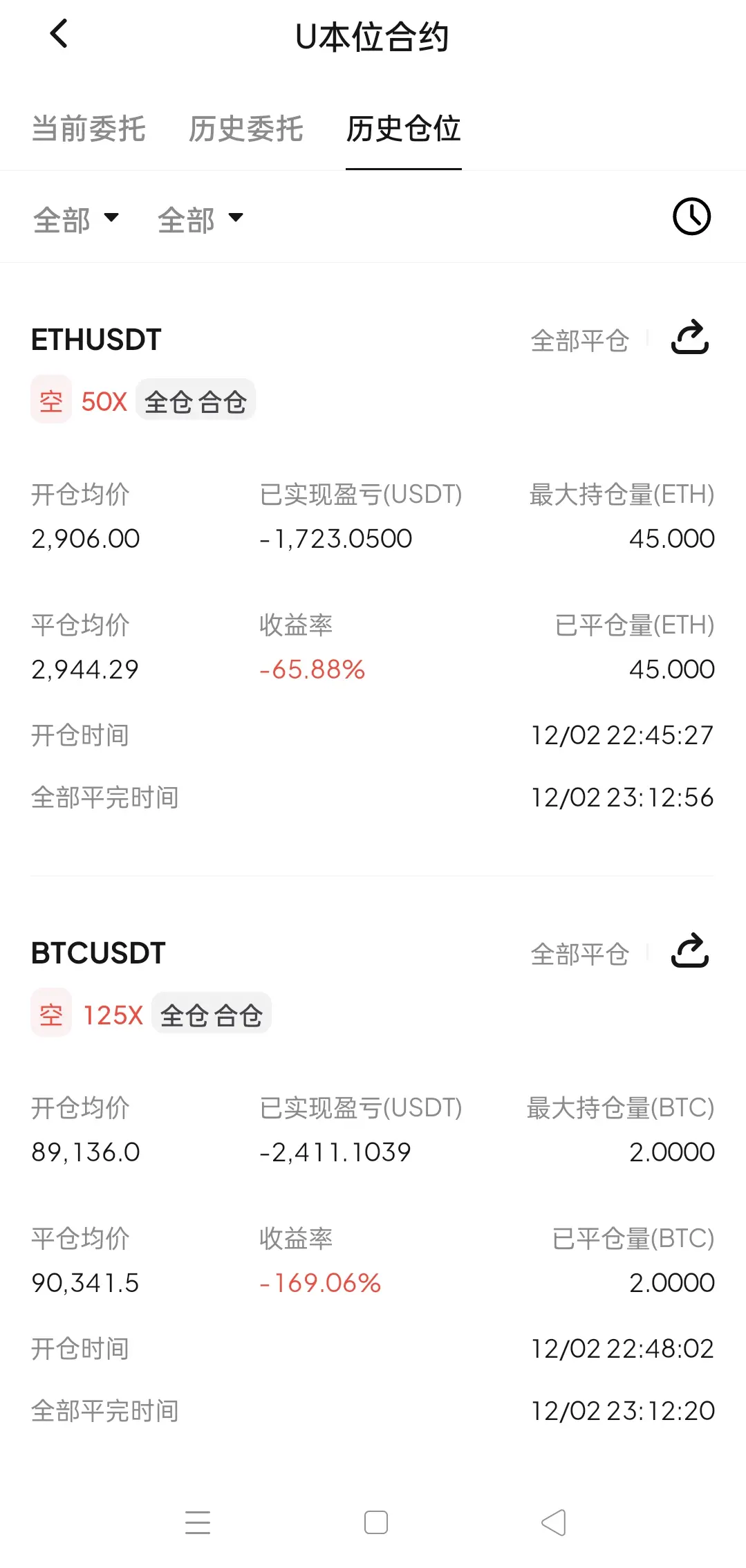
Task: Expand the second 全部 filter dropdown
Action: [x=201, y=220]
